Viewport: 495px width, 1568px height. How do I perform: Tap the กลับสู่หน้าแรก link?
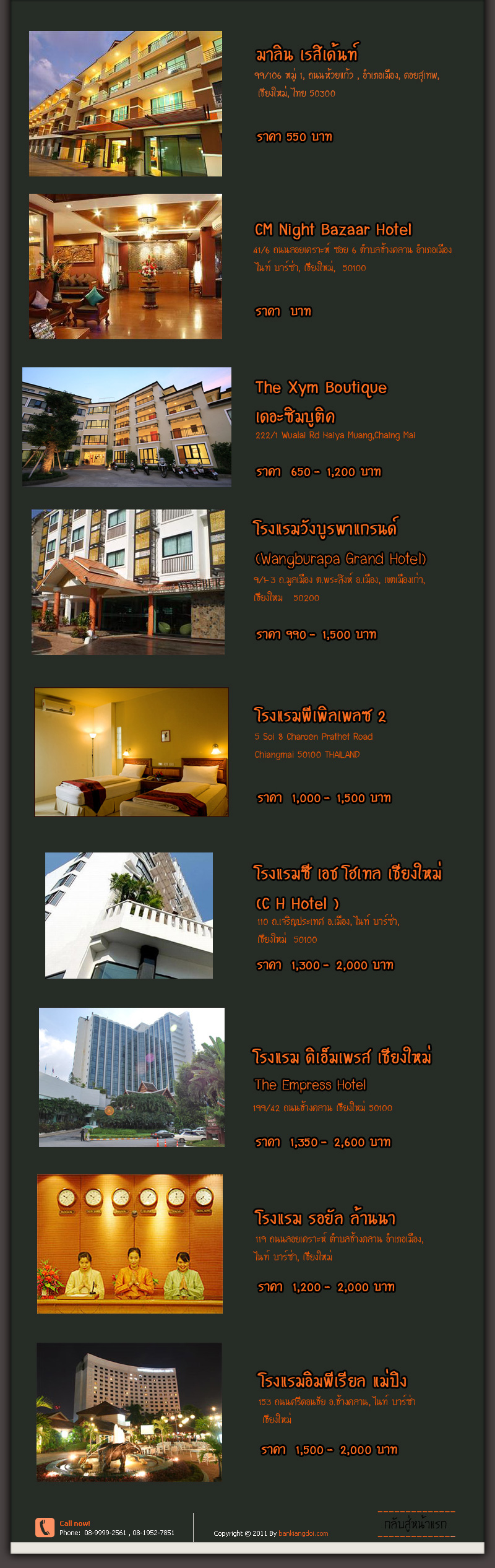pos(415,1524)
